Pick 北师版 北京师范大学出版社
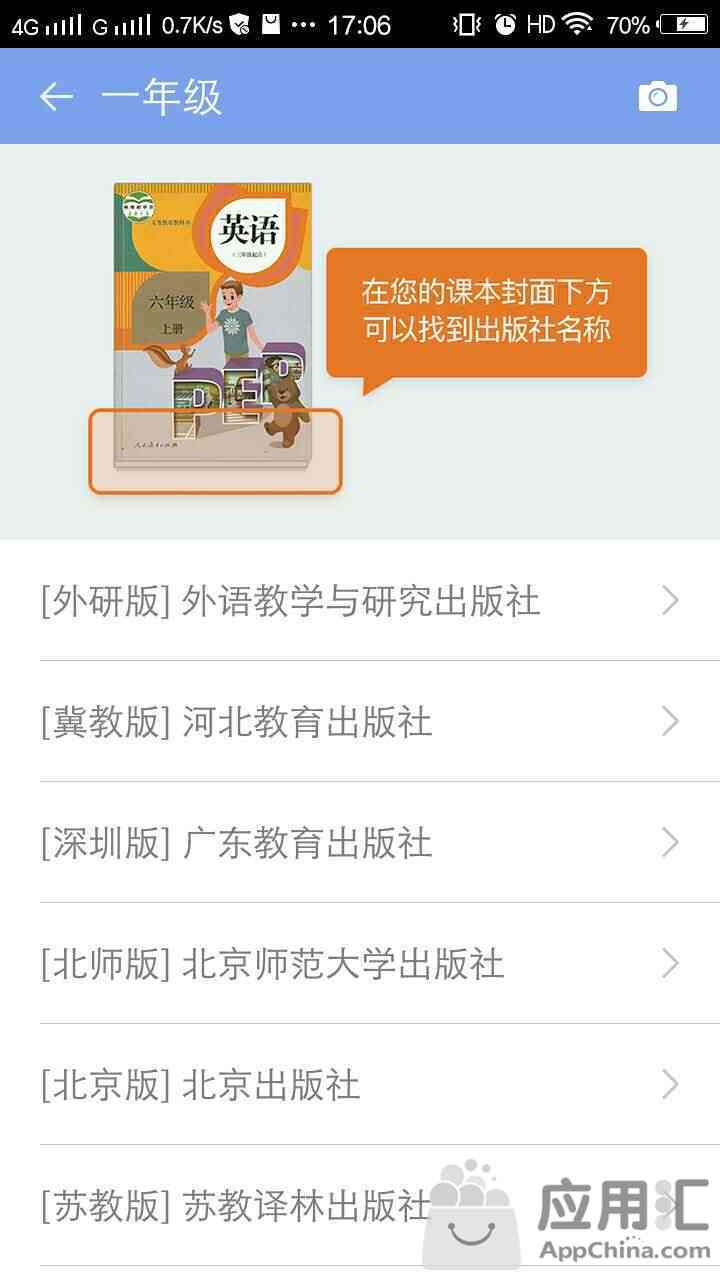 [x=360, y=964]
